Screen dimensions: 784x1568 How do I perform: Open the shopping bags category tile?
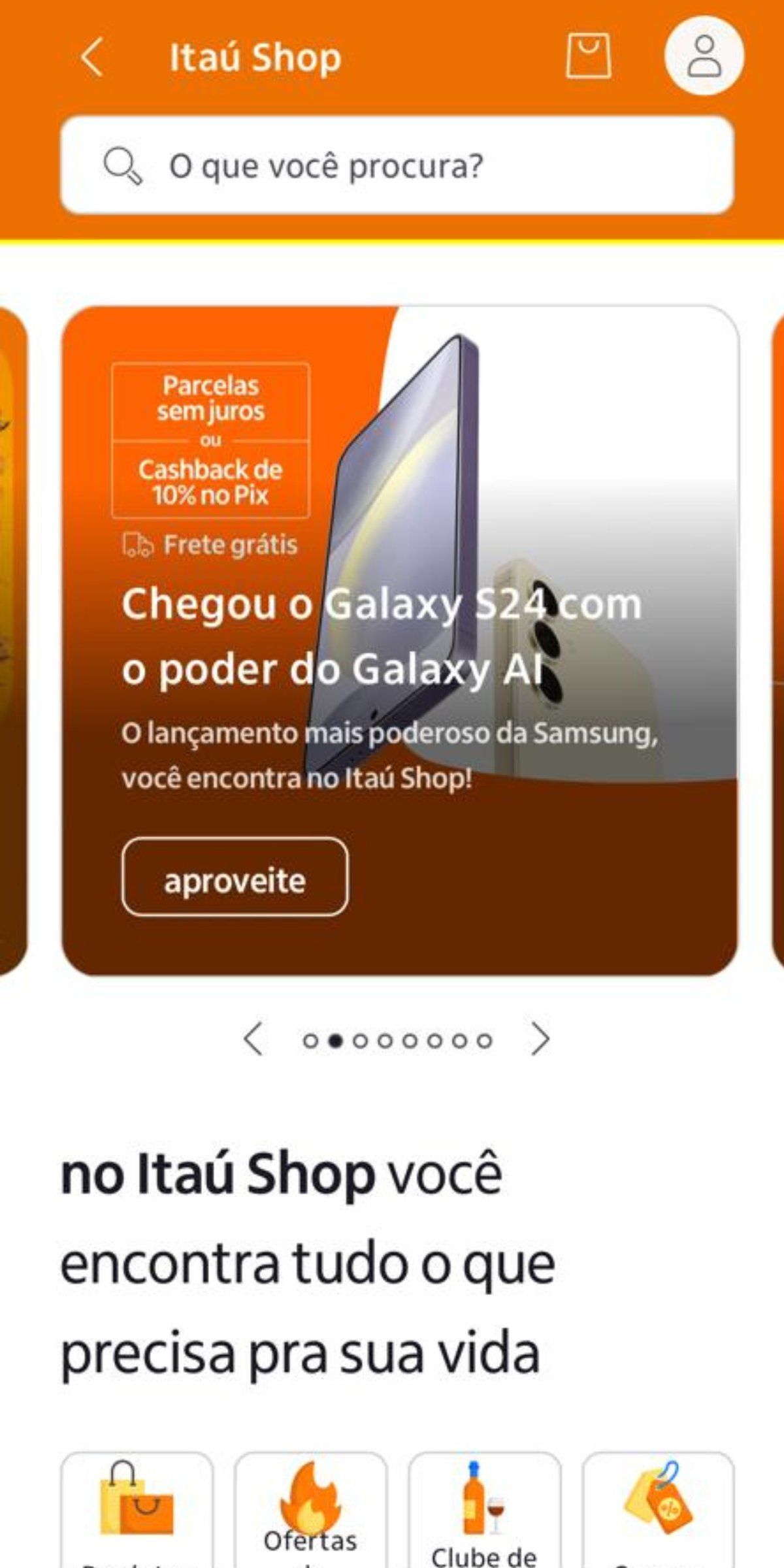coord(137,1511)
